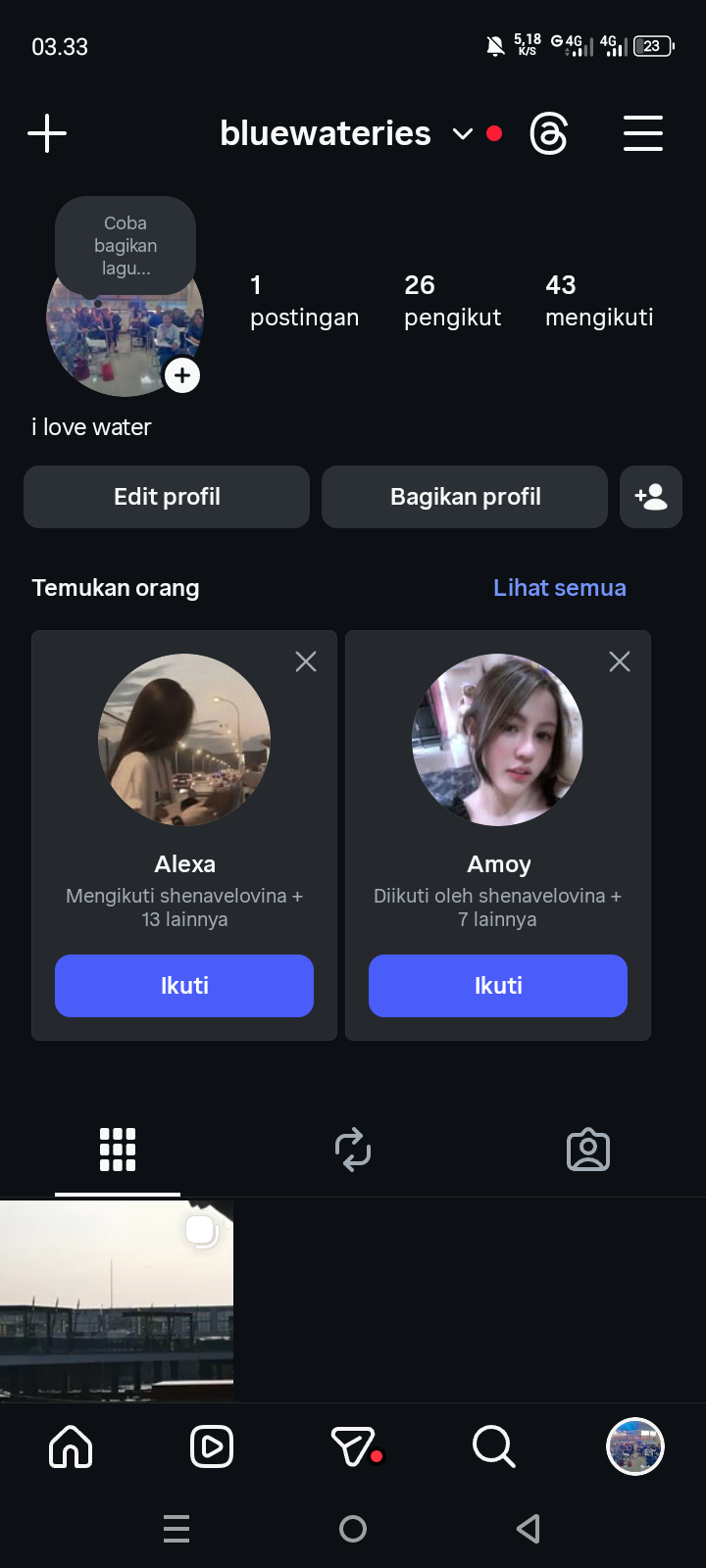
Task: Tap the plus icon to create new content
Action: coord(47,133)
